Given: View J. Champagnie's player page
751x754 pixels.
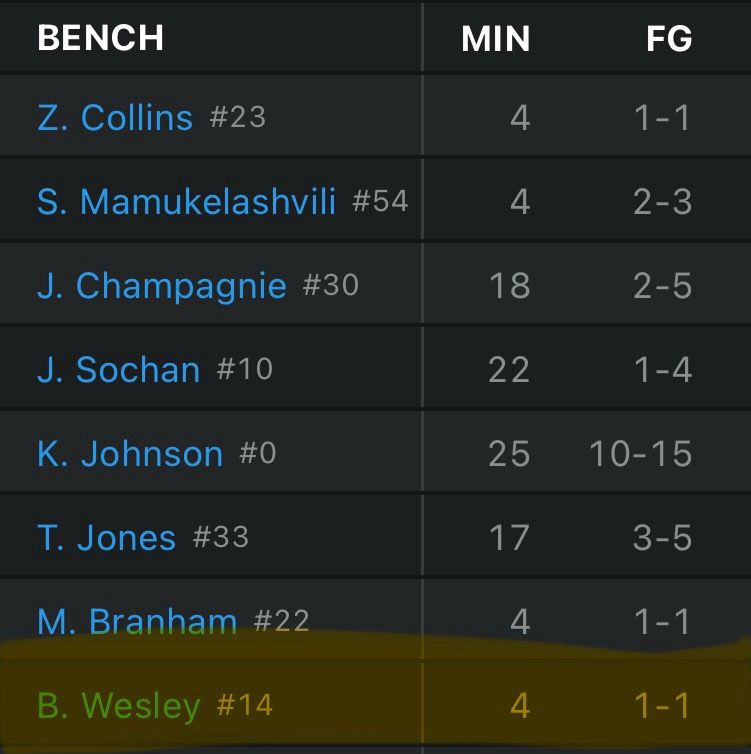Looking at the screenshot, I should [161, 286].
